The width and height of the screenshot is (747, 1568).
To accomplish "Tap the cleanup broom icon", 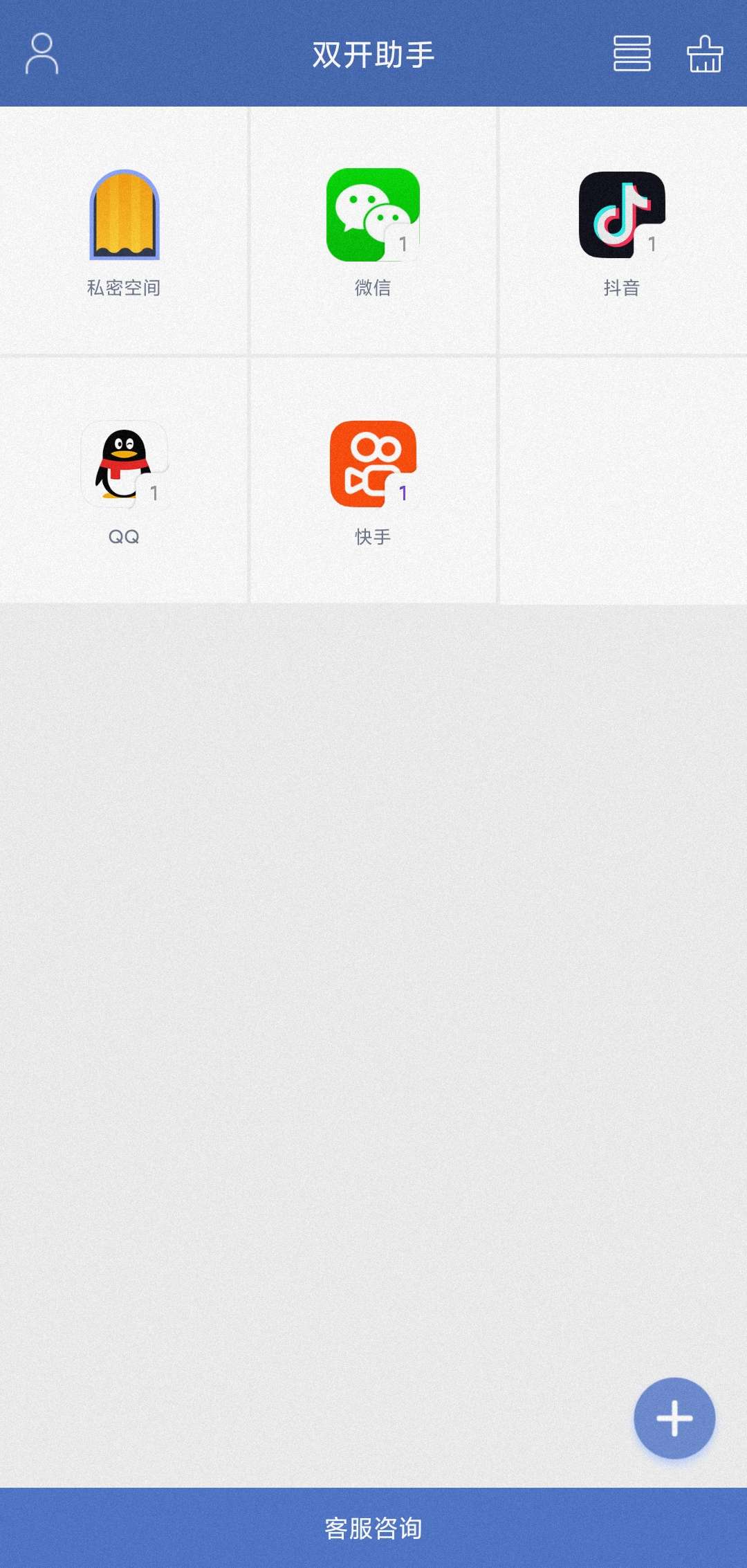I will [x=704, y=53].
